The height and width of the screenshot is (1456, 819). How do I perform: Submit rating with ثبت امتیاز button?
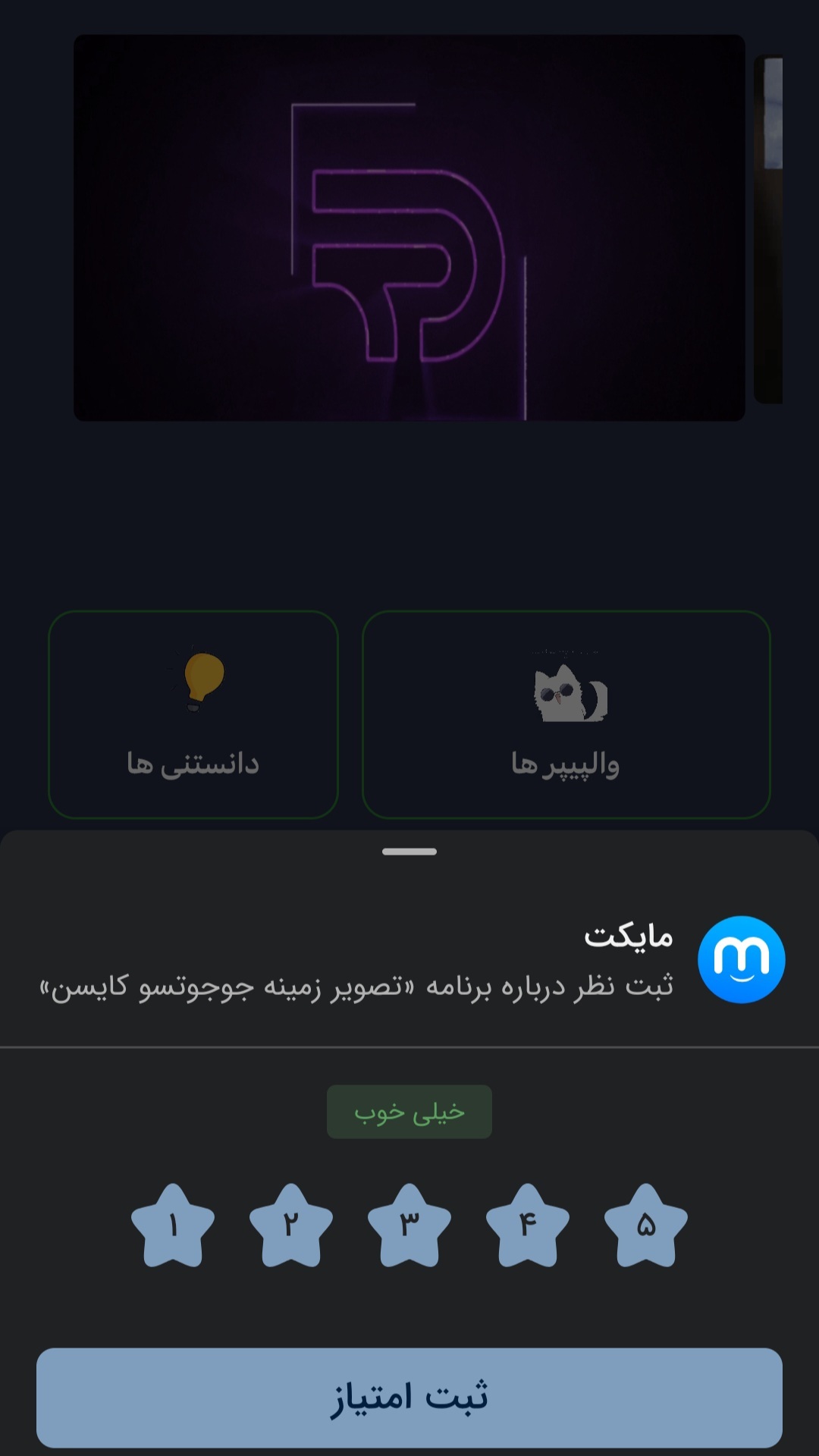[x=409, y=1397]
